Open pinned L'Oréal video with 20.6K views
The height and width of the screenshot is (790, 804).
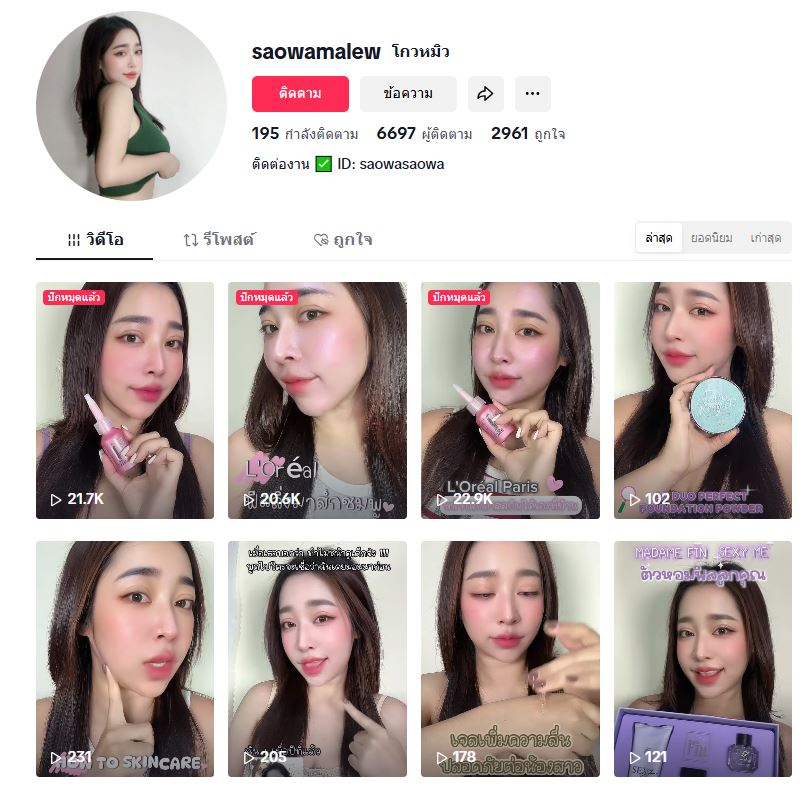coord(317,400)
